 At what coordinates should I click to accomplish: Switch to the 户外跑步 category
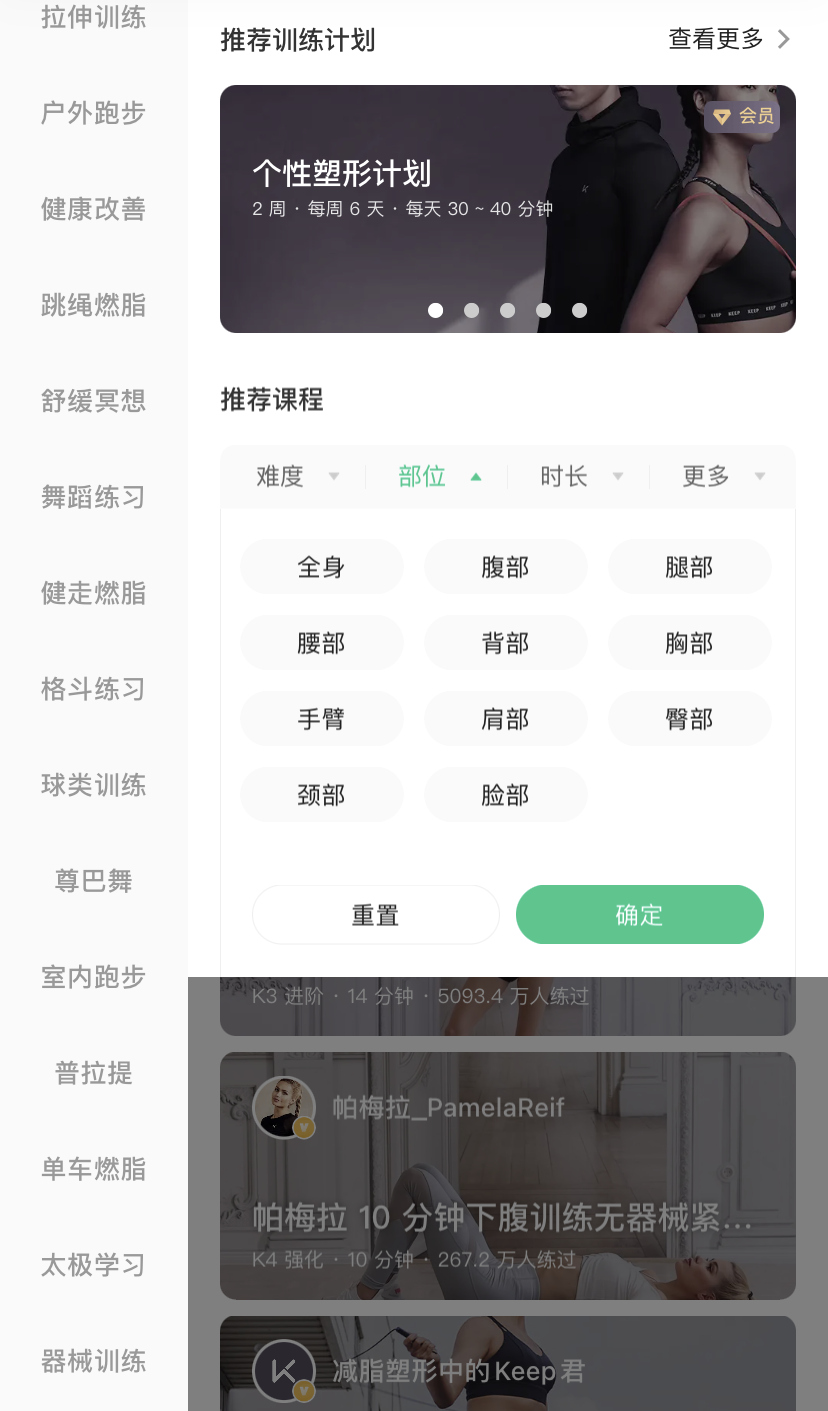click(x=93, y=113)
